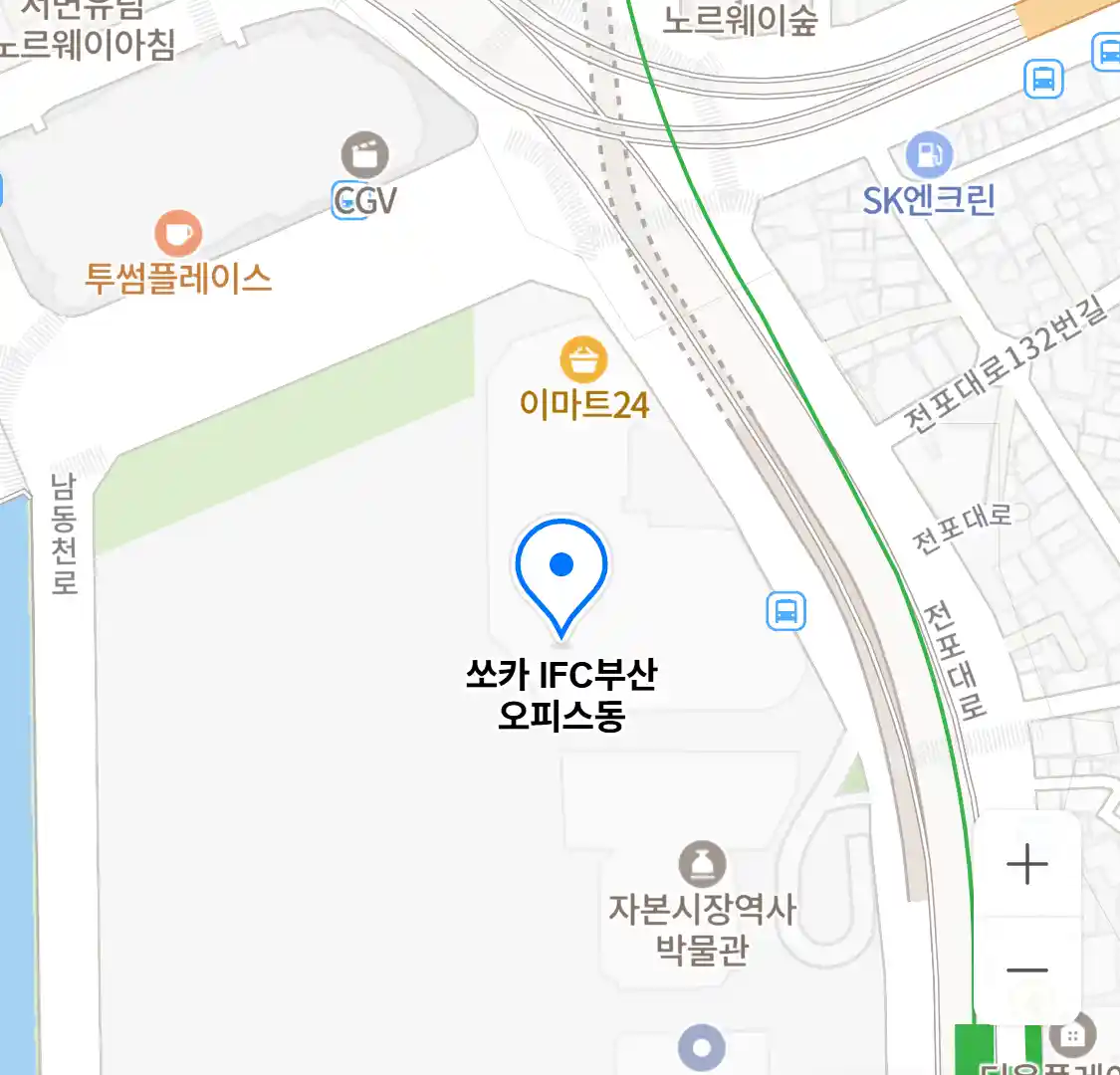Select the bus stop beside 쏘카 IFC부산
1120x1075 pixels.
tap(785, 611)
